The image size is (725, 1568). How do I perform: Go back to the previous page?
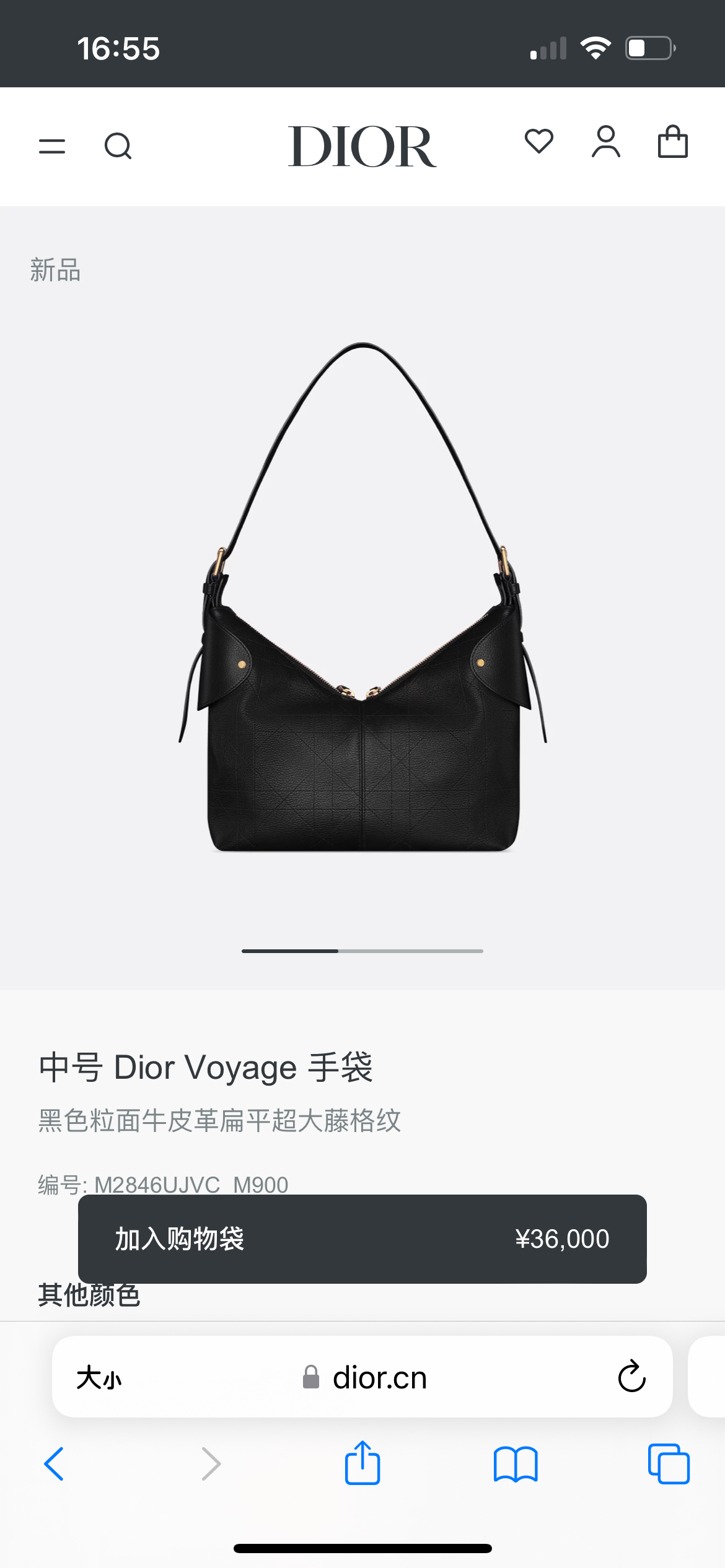[55, 1464]
